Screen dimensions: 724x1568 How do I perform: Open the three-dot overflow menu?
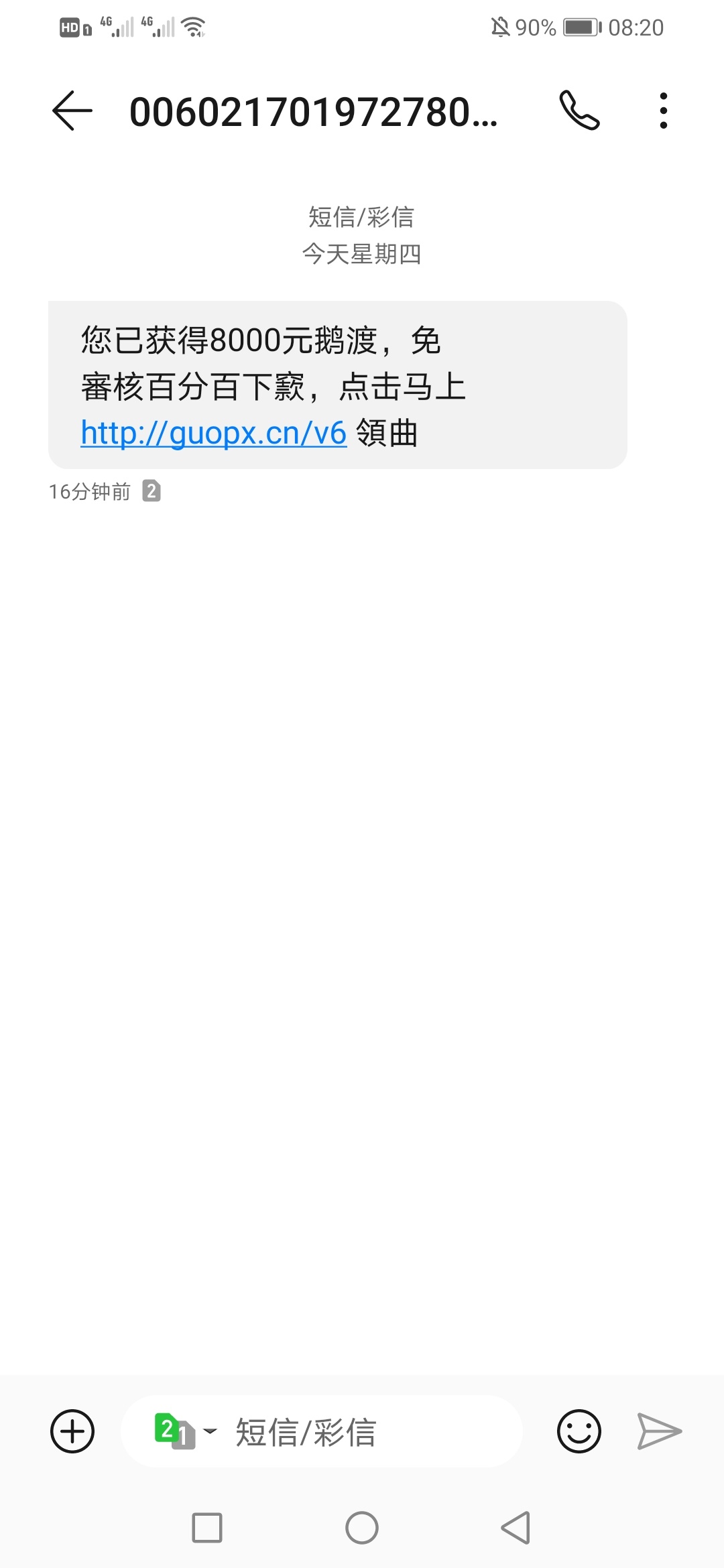663,111
